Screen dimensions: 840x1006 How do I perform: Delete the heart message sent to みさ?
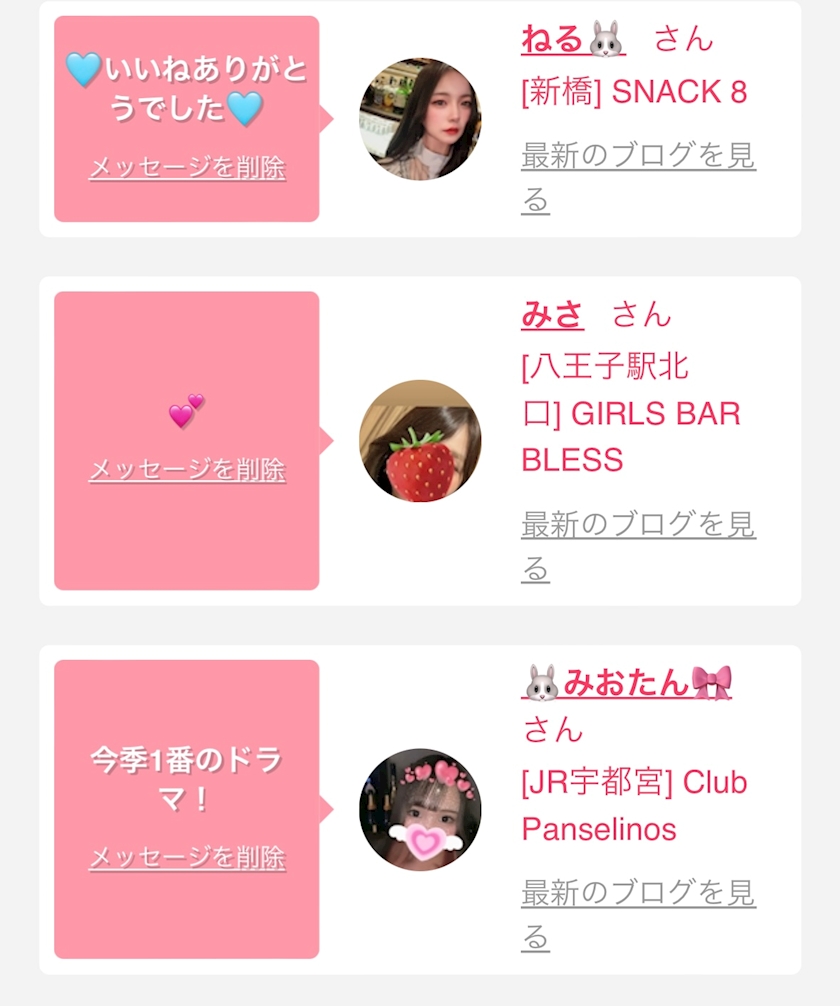click(187, 470)
